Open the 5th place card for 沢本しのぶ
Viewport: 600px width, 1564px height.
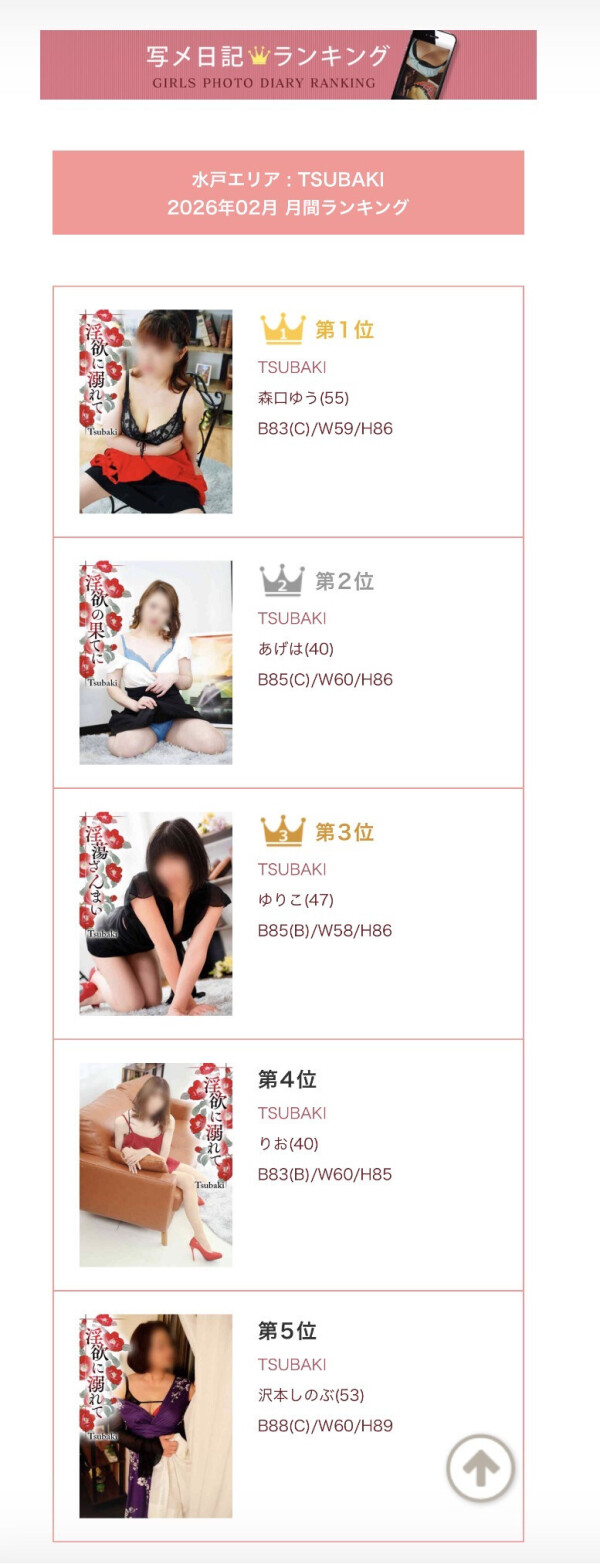(288, 1415)
